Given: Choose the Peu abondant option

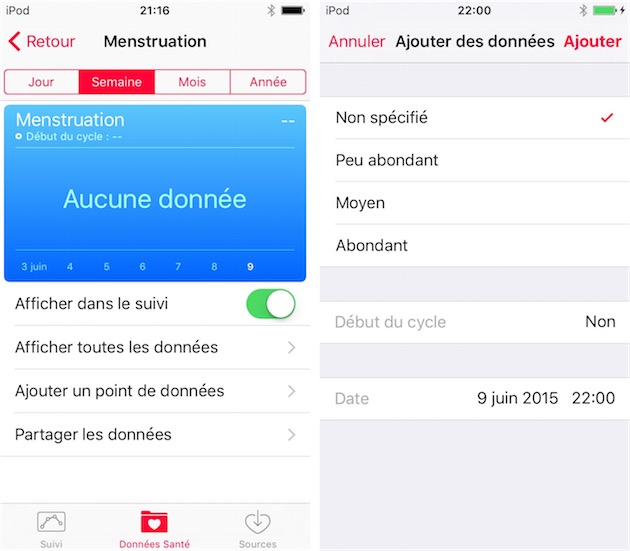Looking at the screenshot, I should click(x=474, y=160).
